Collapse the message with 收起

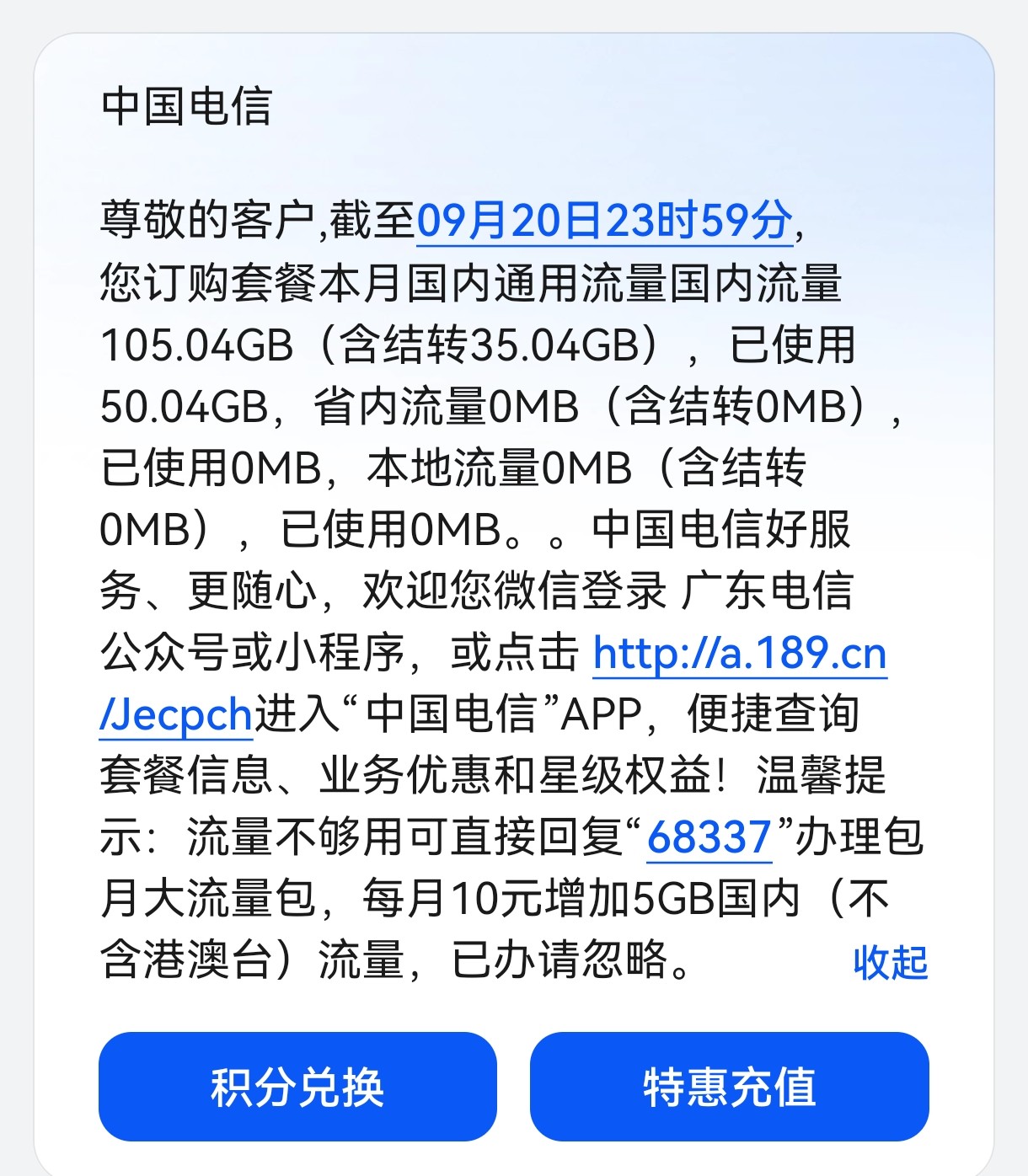click(x=890, y=962)
